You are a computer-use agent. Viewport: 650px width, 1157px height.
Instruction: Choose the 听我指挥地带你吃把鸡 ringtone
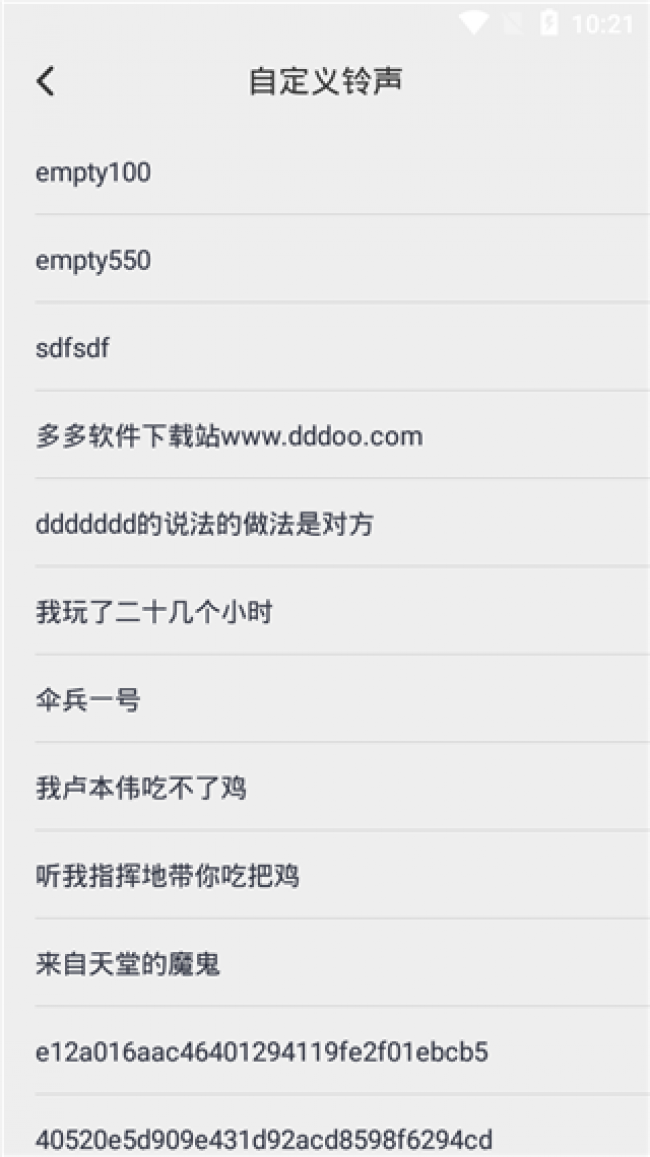tap(167, 876)
